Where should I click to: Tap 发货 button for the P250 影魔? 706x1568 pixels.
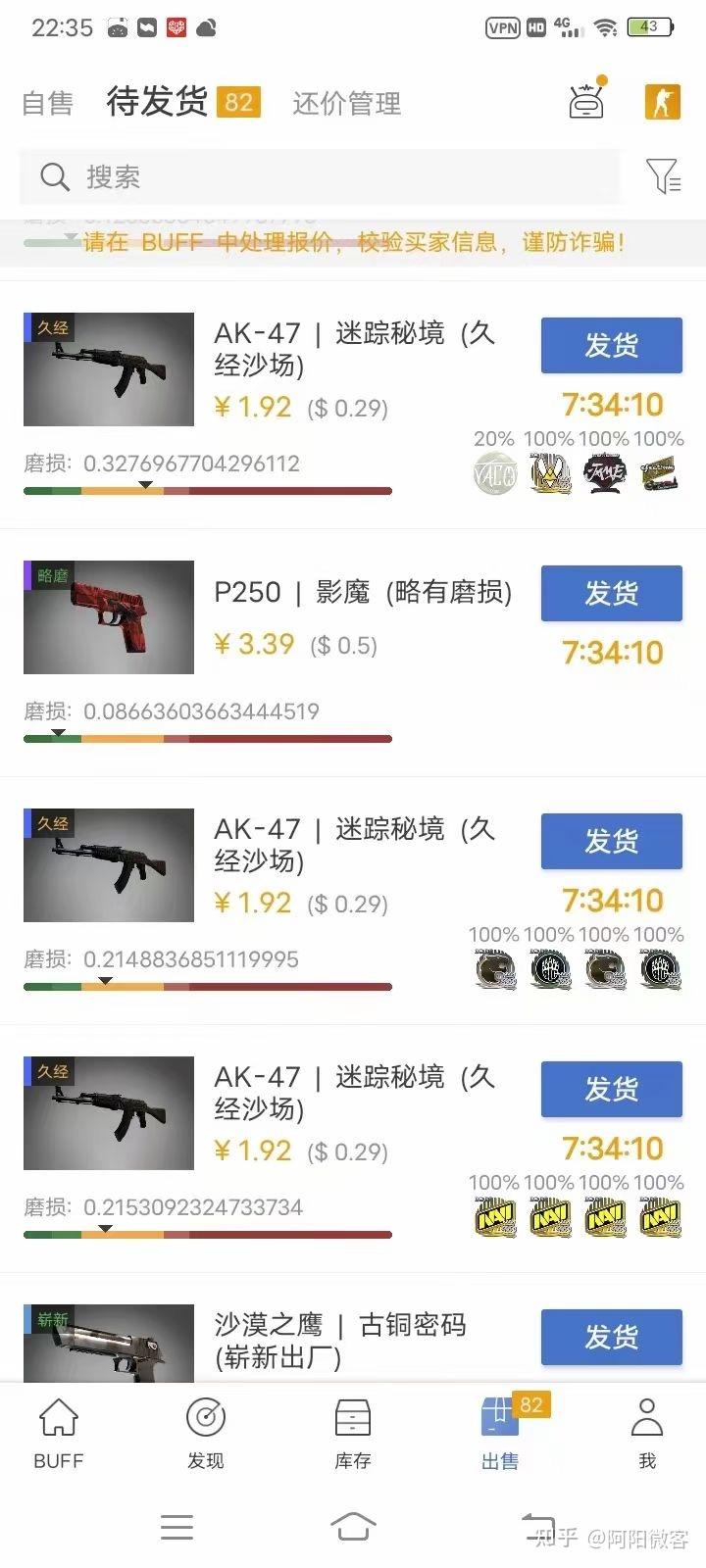pyautogui.click(x=611, y=593)
